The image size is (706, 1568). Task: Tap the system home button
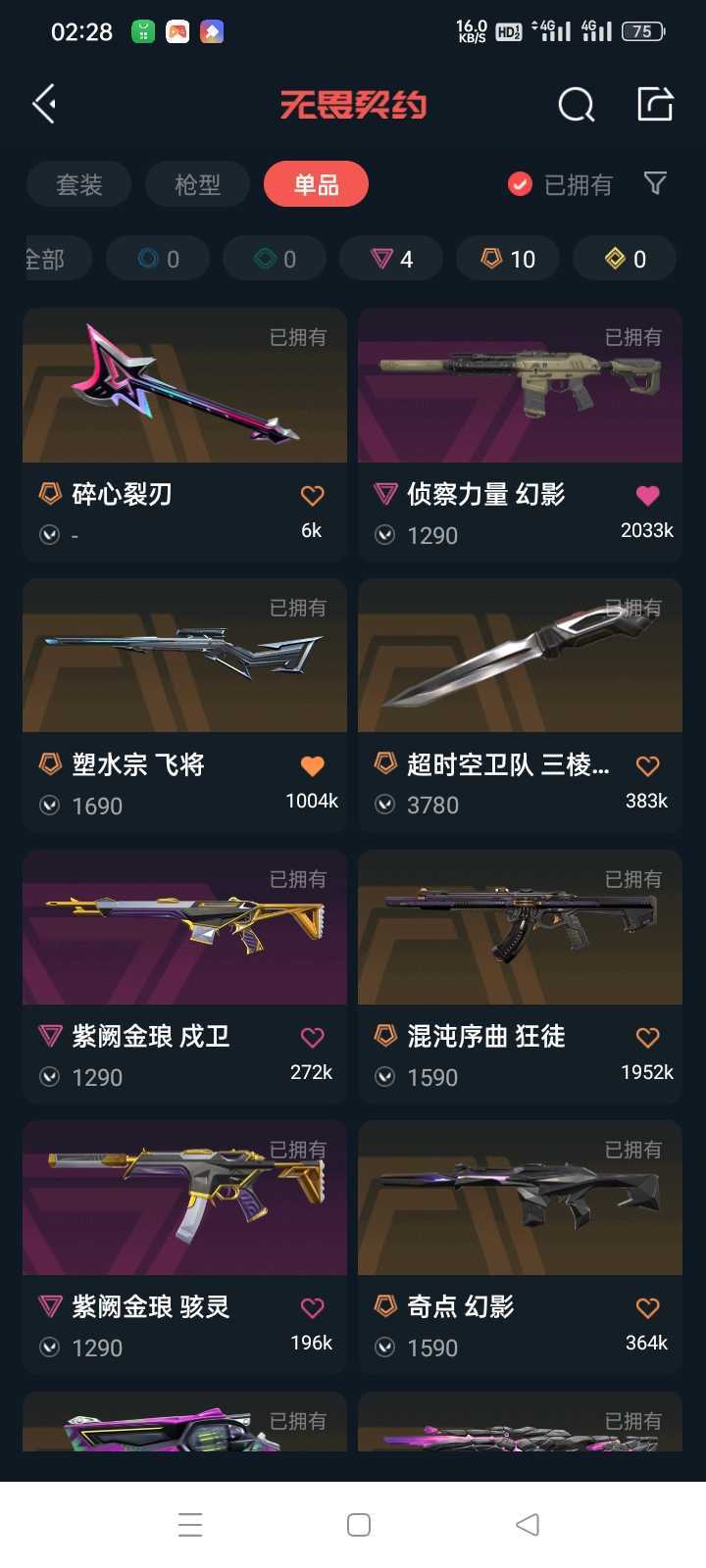click(359, 1525)
